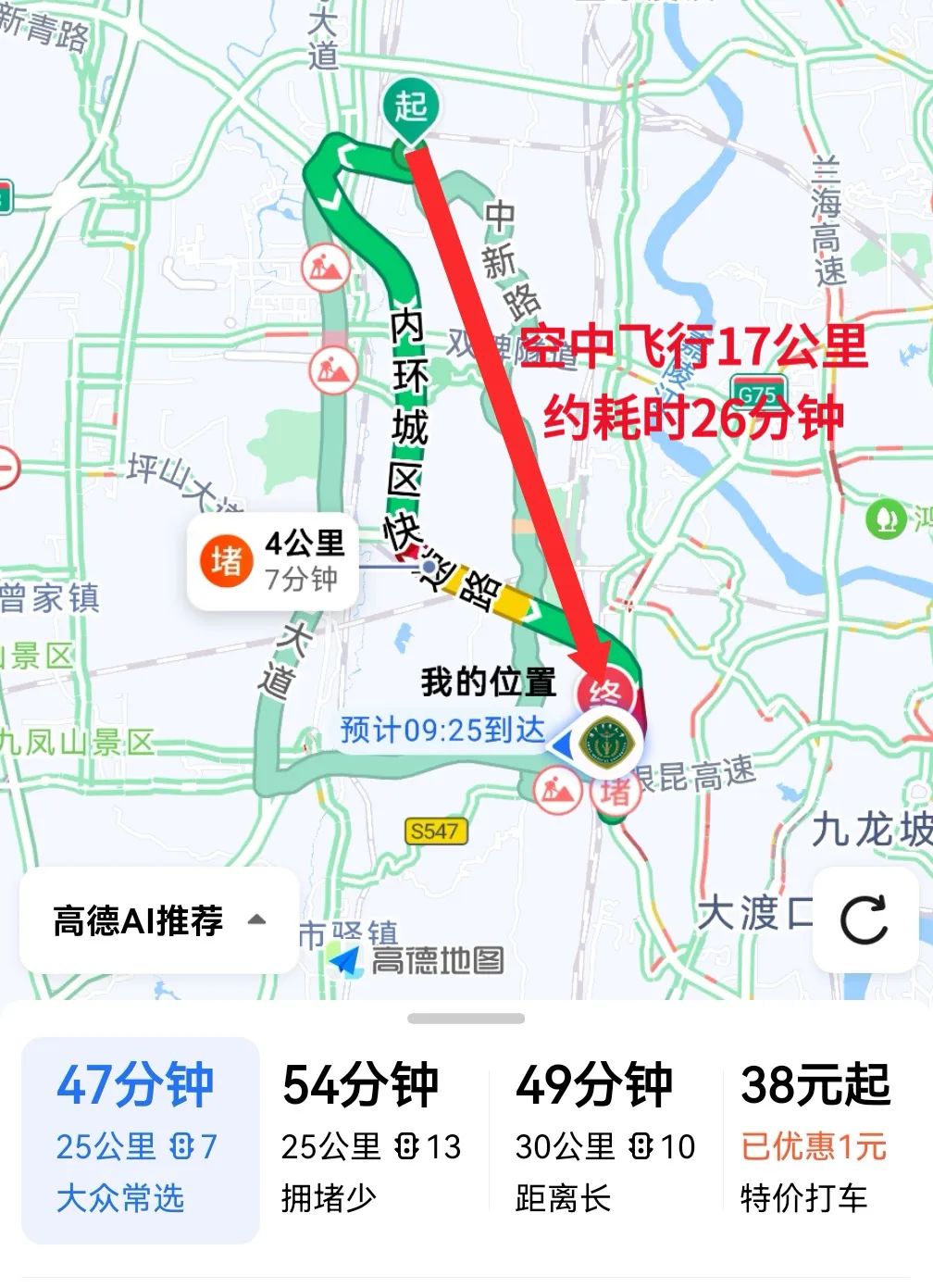Open the 堵 4公里 7分钟 congestion bubble
The image size is (933, 1288).
tap(273, 561)
